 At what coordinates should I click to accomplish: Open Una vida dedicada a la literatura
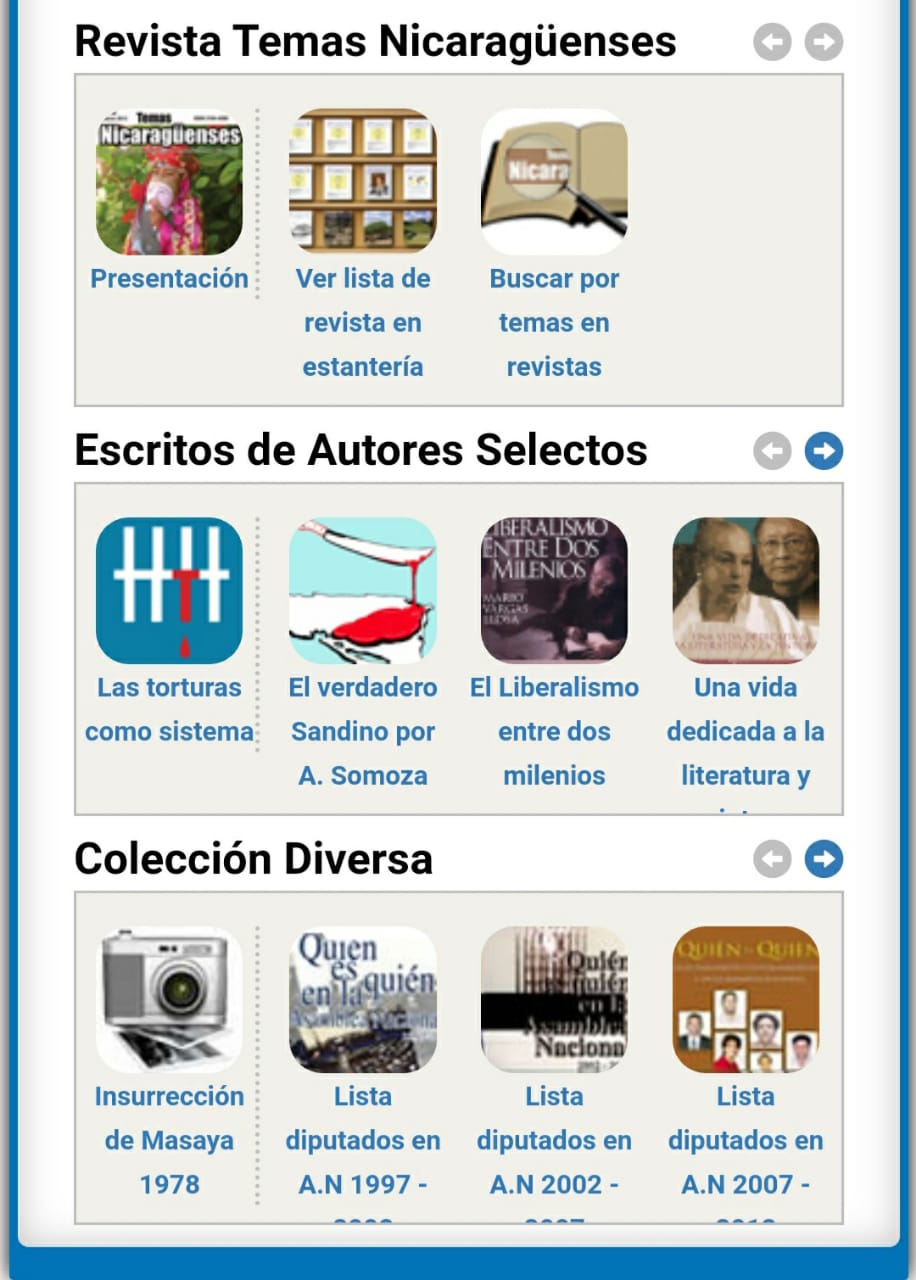click(745, 591)
